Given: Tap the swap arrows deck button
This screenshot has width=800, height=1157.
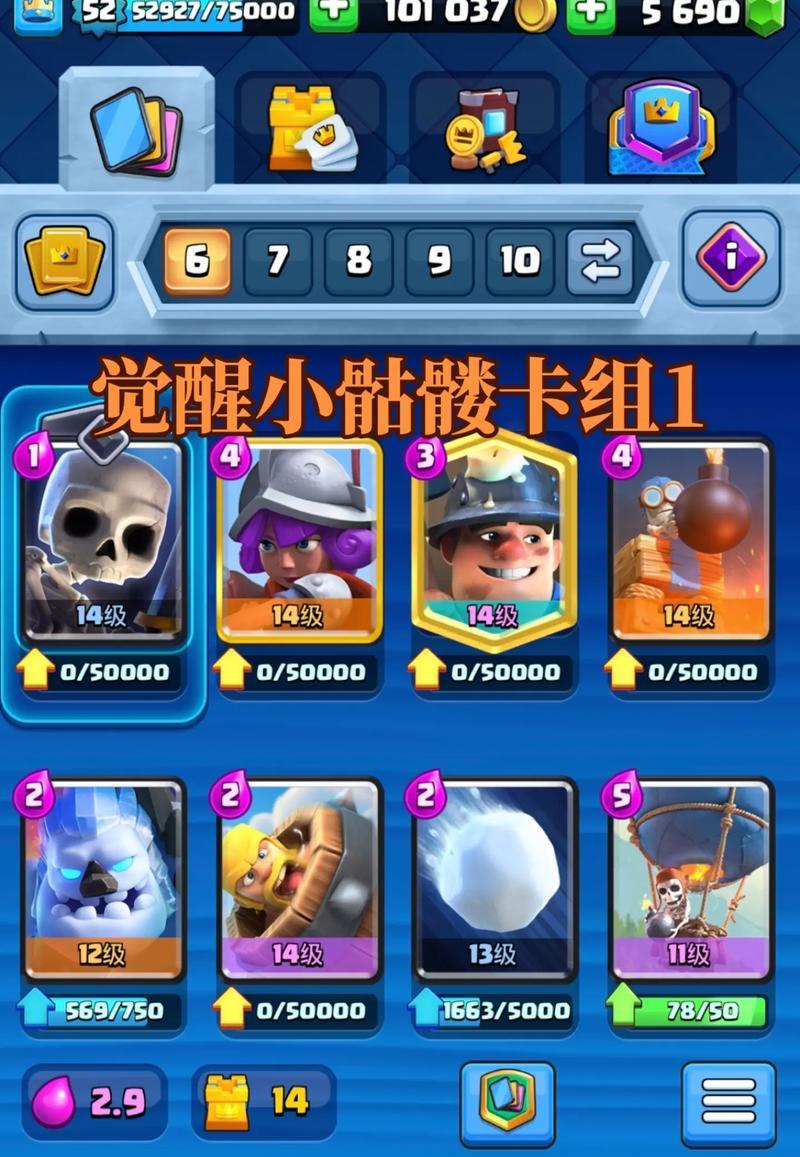Looking at the screenshot, I should coord(600,261).
